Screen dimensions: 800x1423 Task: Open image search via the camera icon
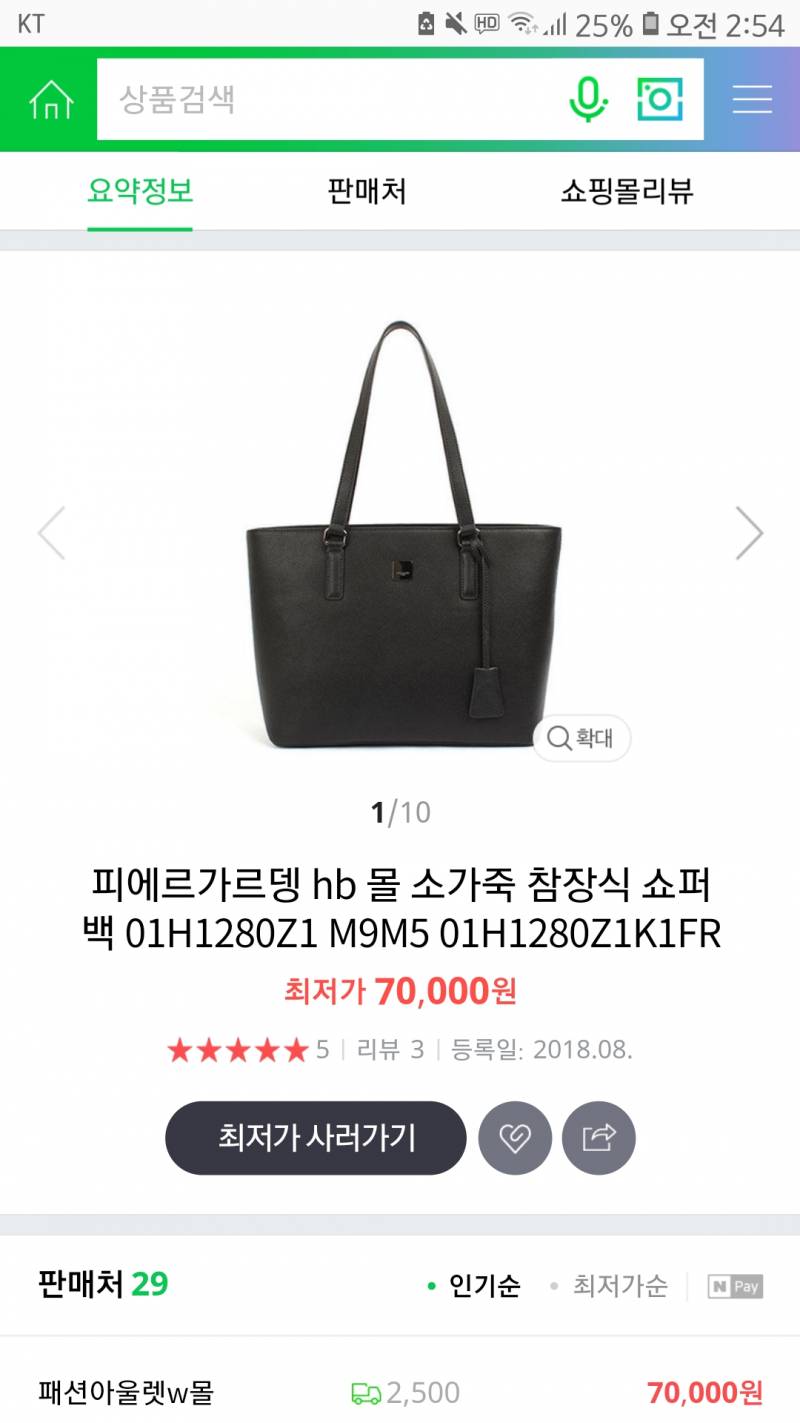660,98
